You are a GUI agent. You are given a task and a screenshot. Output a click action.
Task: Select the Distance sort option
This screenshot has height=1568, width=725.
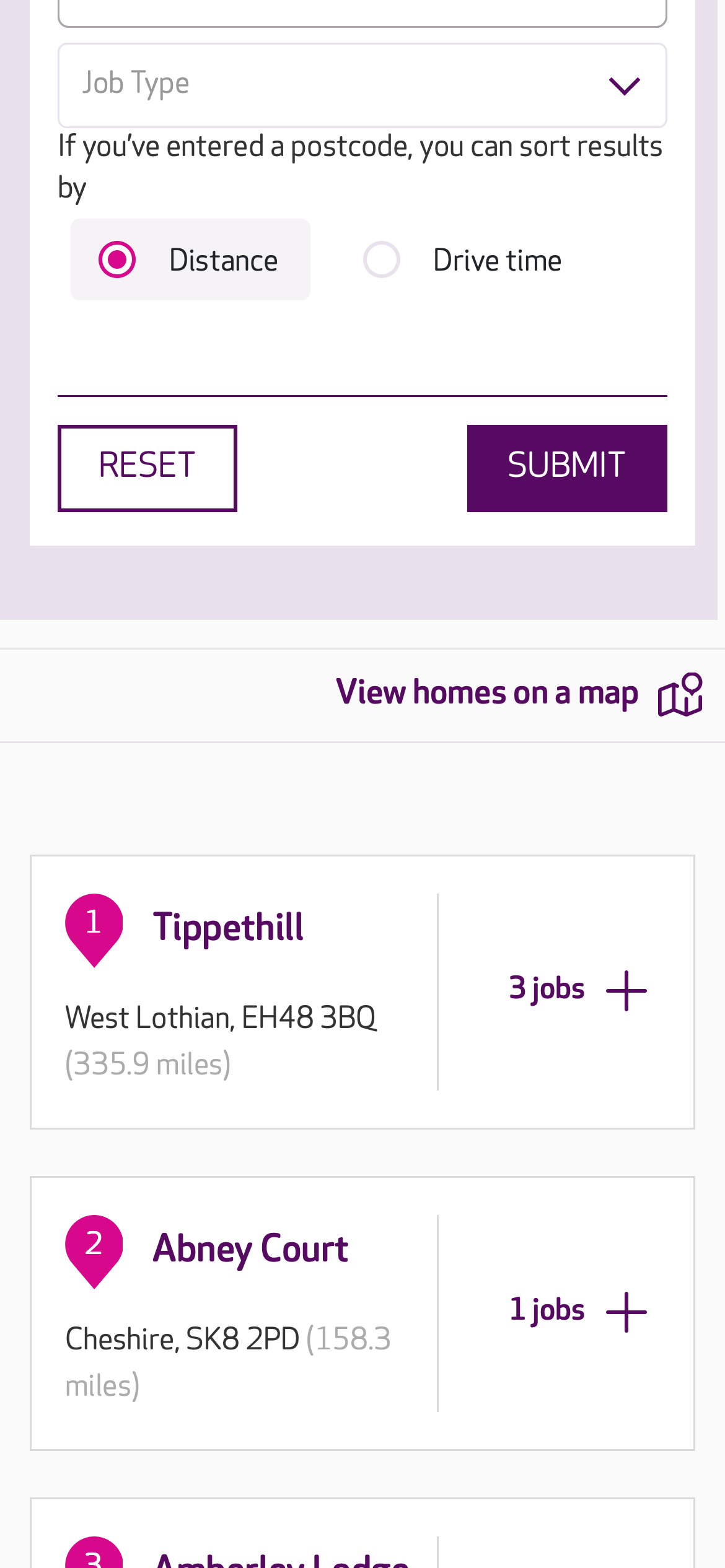[117, 259]
